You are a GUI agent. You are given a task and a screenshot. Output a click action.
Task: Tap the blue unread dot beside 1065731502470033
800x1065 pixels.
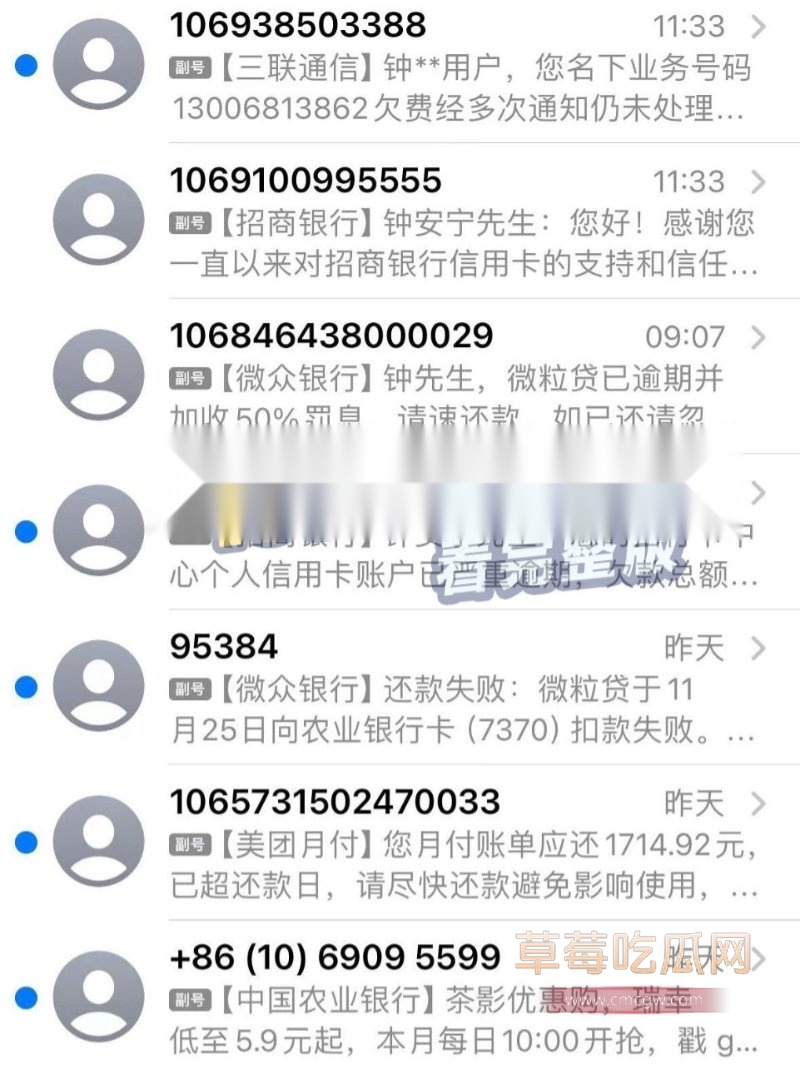click(27, 840)
